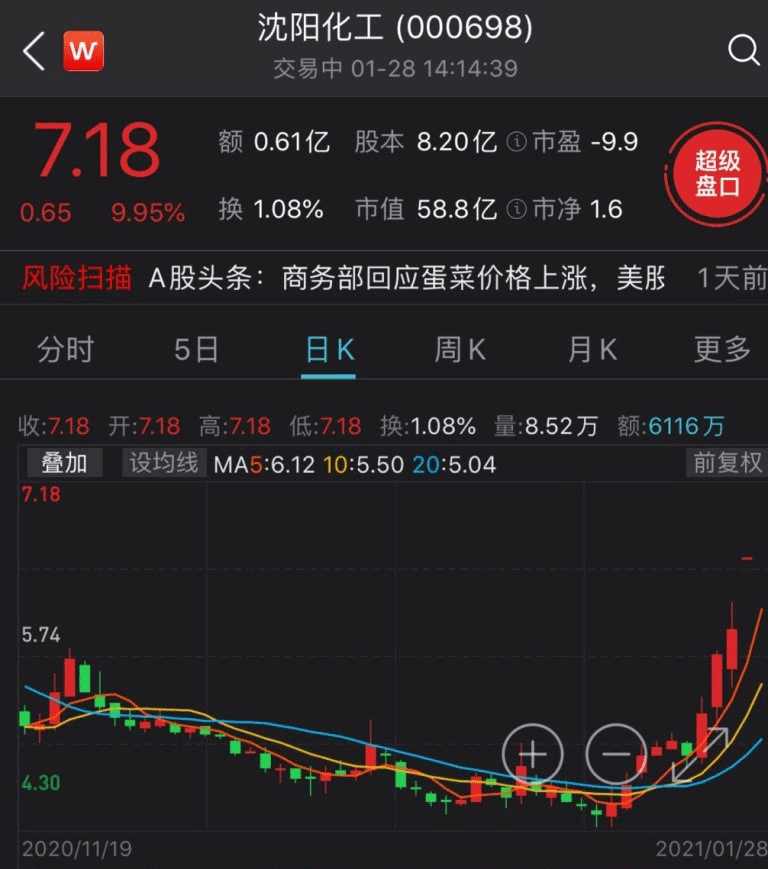Zoom out the chart with minus
The width and height of the screenshot is (768, 869).
tap(616, 753)
